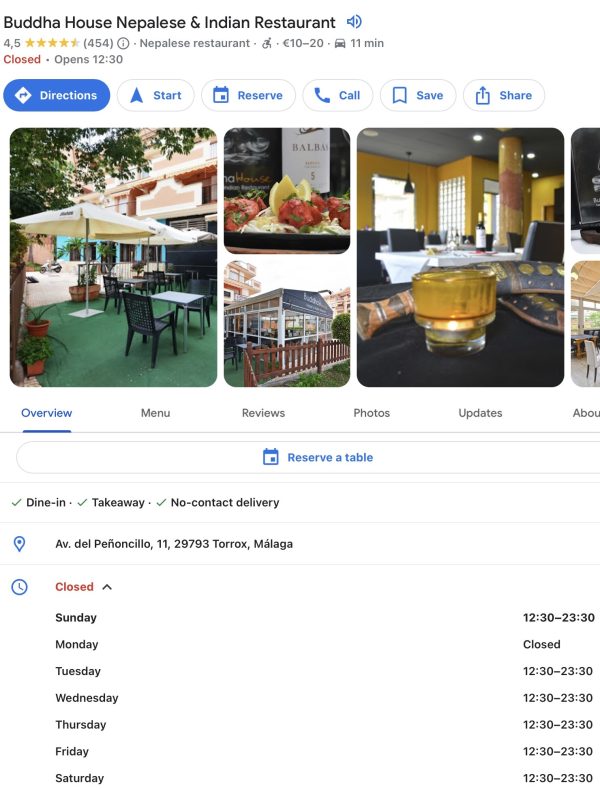The width and height of the screenshot is (600, 789).
Task: Tap the Reserve button
Action: [x=248, y=95]
